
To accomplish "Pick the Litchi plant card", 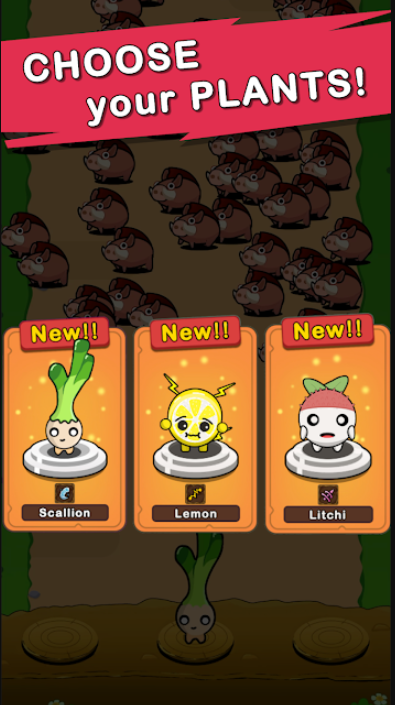I will pos(328,428).
